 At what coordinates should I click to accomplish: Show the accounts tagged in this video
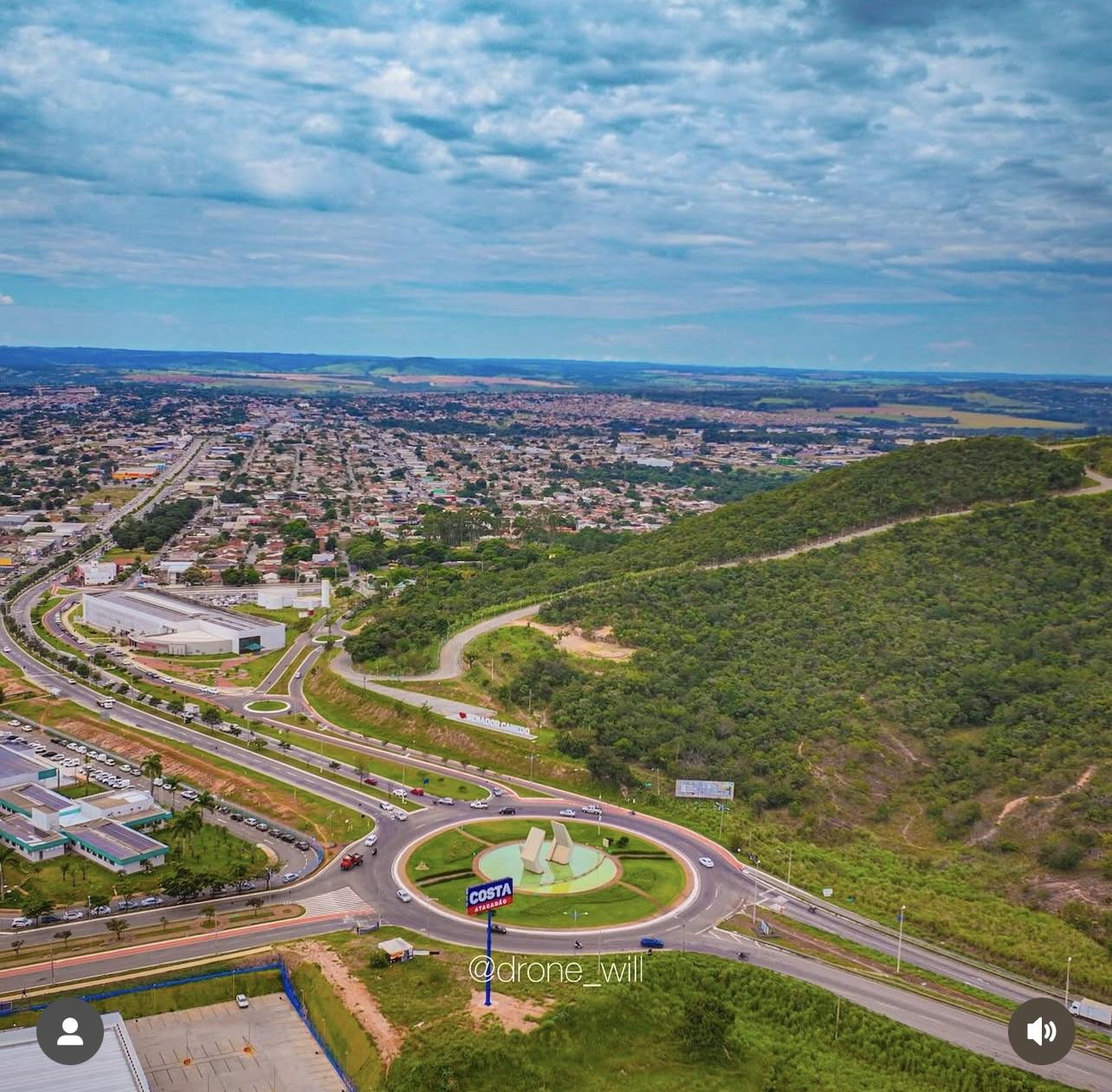[70, 1031]
